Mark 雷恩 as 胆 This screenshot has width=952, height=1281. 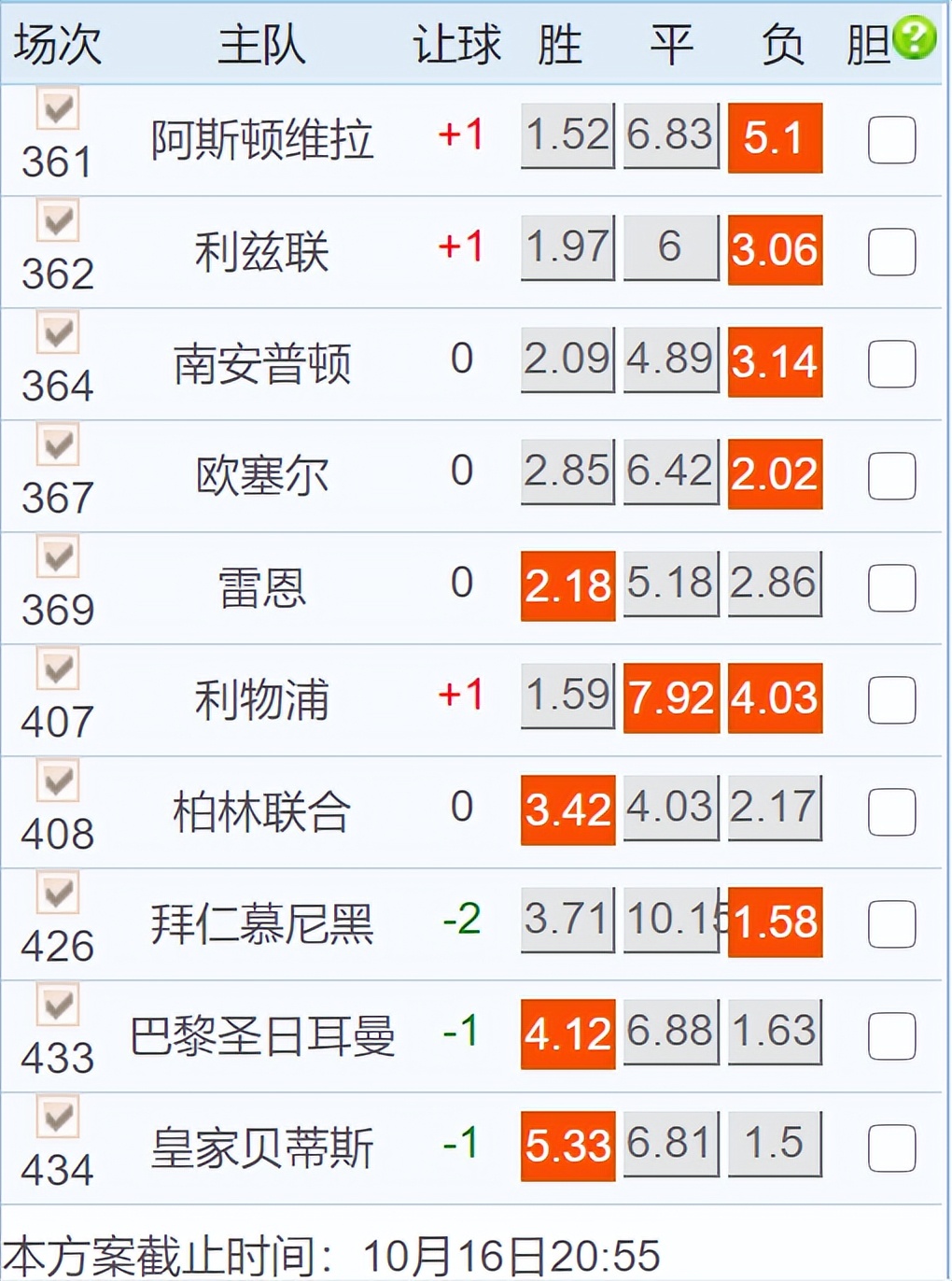coord(891,588)
